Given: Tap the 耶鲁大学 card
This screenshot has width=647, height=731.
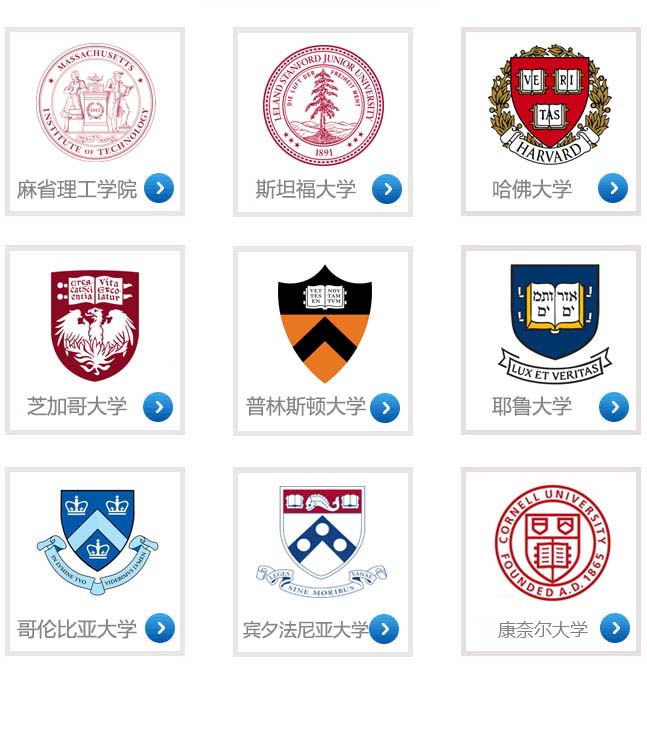Looking at the screenshot, I should pos(551,340).
